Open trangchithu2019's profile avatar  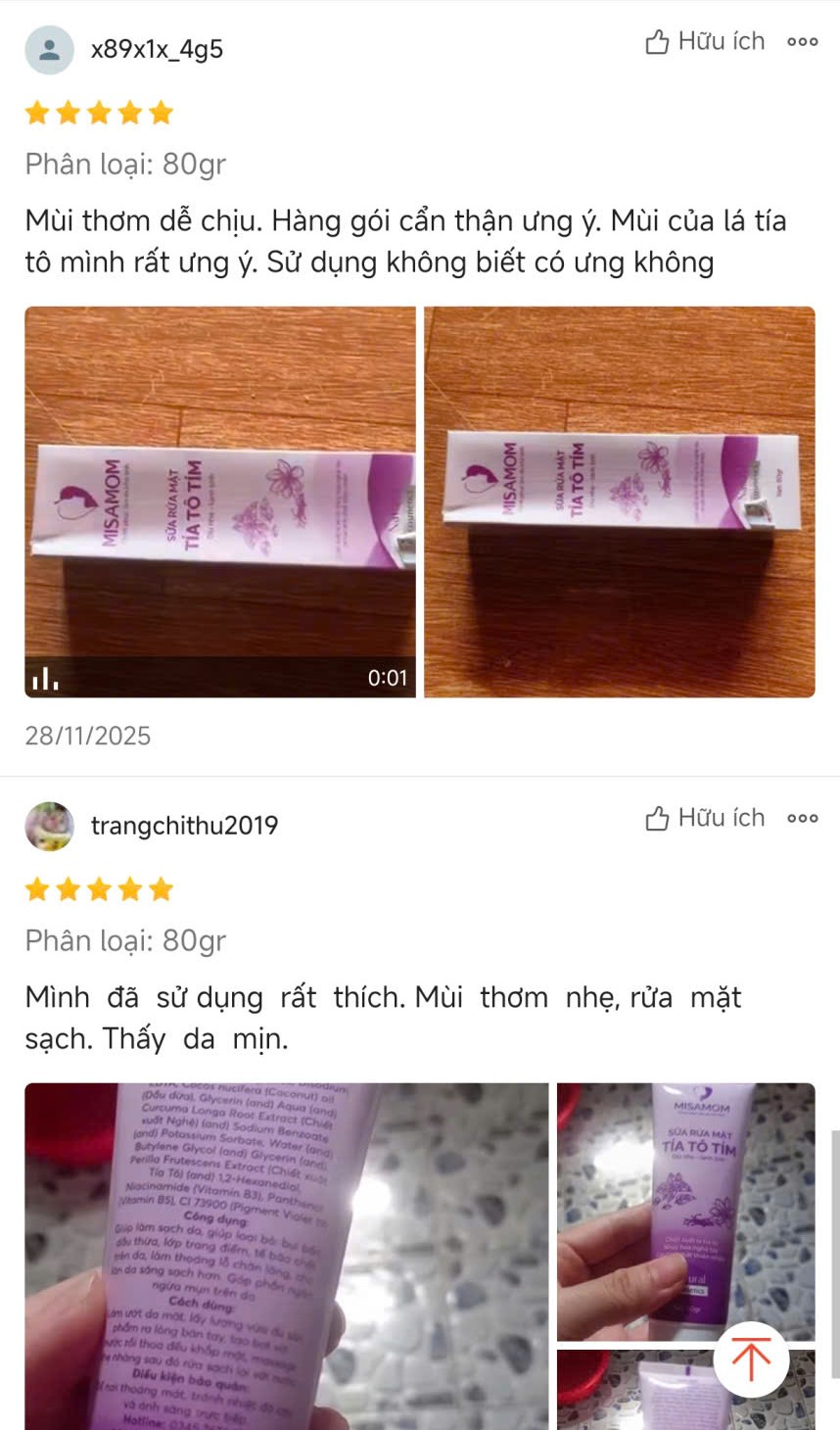[49, 826]
